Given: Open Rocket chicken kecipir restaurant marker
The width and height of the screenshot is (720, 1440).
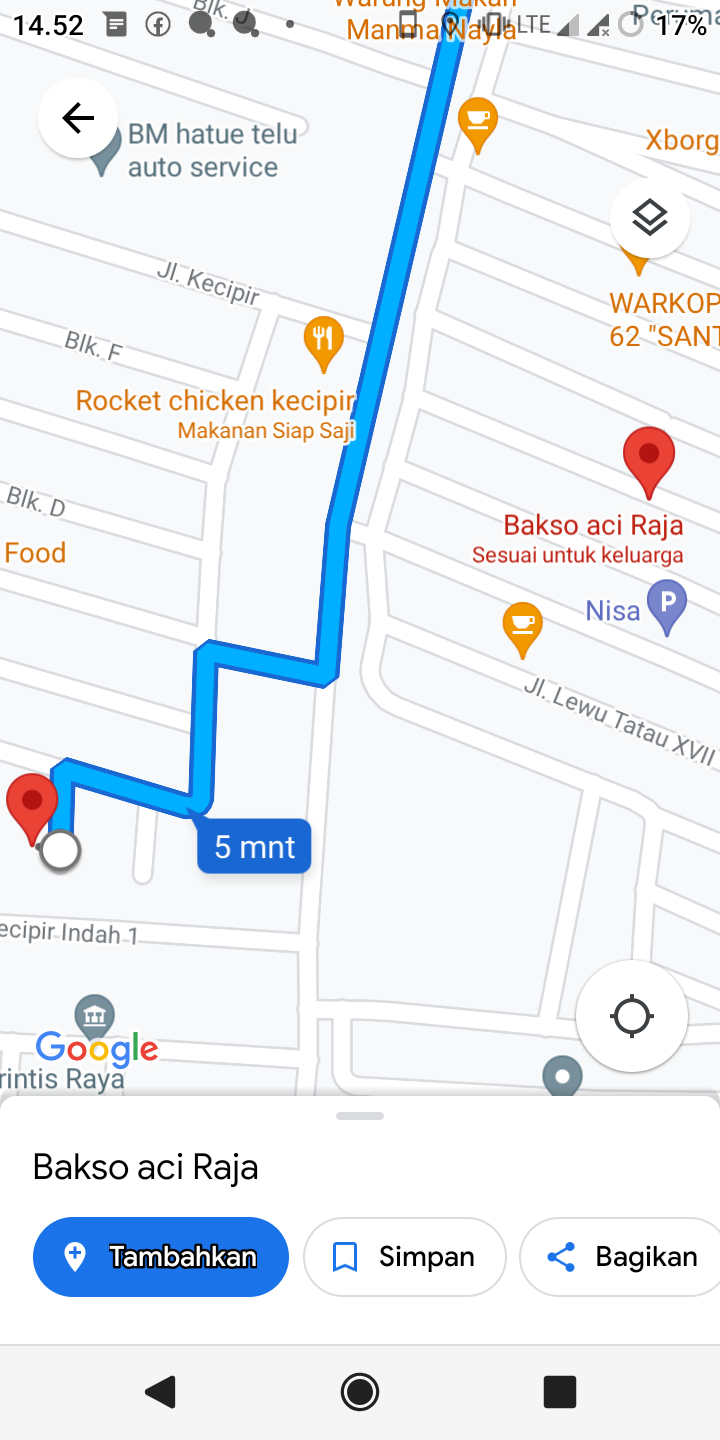Looking at the screenshot, I should tap(323, 342).
